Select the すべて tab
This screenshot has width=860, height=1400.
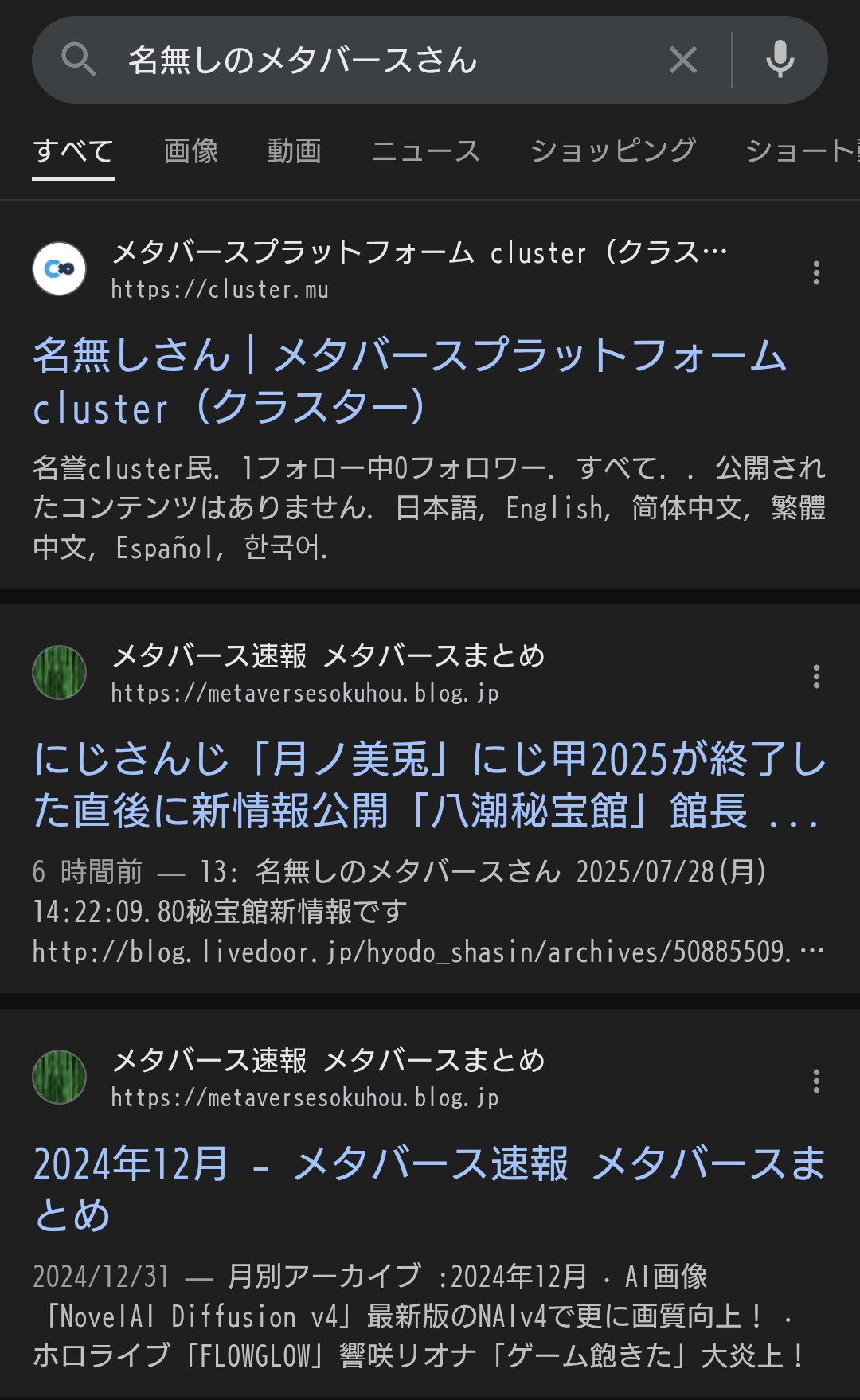click(x=73, y=151)
